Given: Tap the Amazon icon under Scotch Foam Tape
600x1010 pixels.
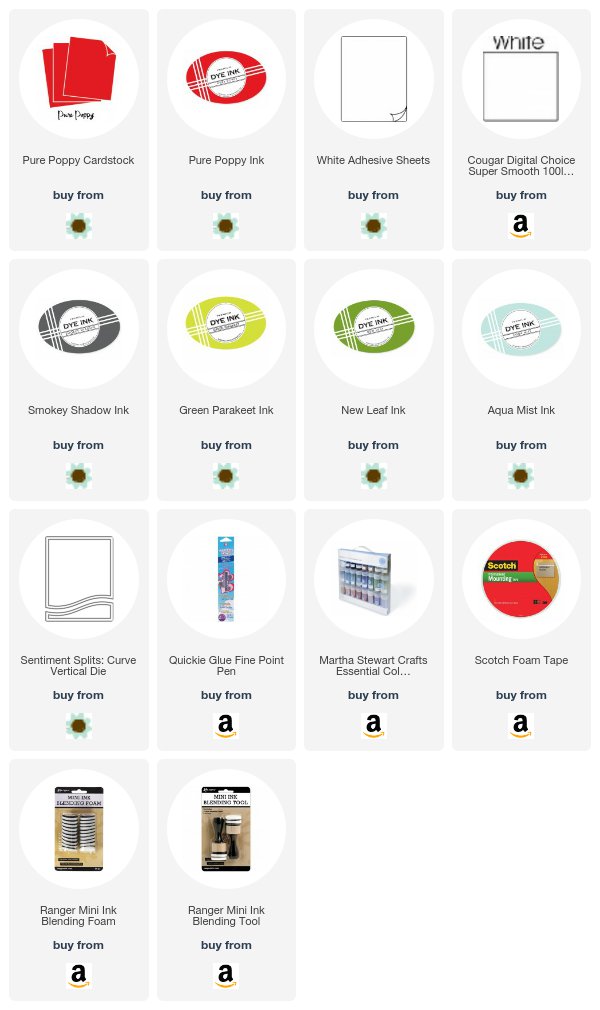Looking at the screenshot, I should pyautogui.click(x=521, y=726).
